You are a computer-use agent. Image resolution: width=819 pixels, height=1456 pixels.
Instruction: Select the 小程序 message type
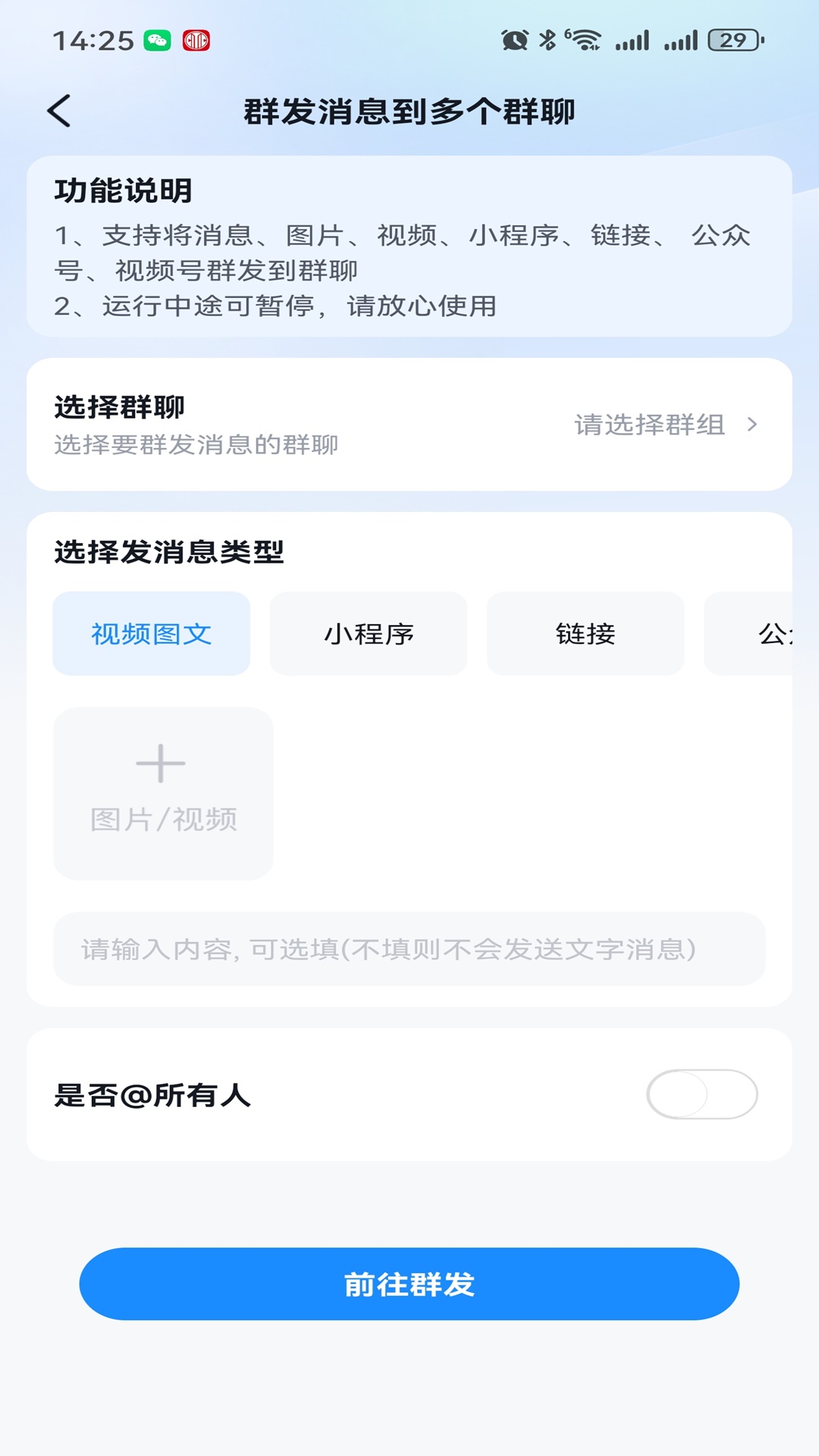click(x=369, y=634)
